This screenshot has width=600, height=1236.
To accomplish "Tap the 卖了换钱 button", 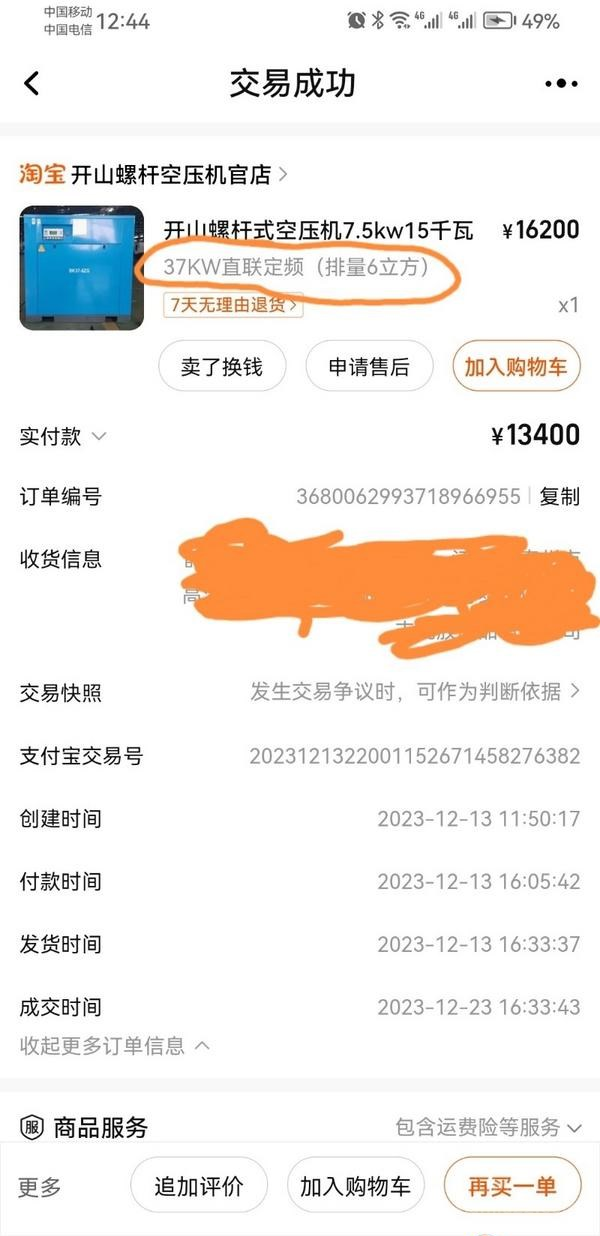I will pos(222,367).
